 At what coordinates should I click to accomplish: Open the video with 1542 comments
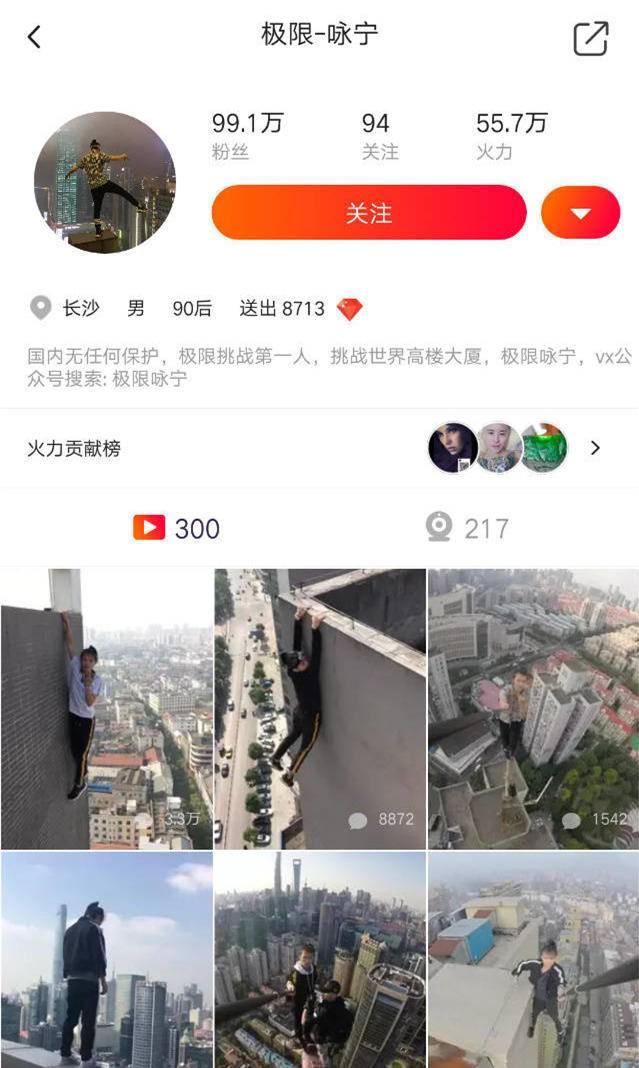[533, 709]
